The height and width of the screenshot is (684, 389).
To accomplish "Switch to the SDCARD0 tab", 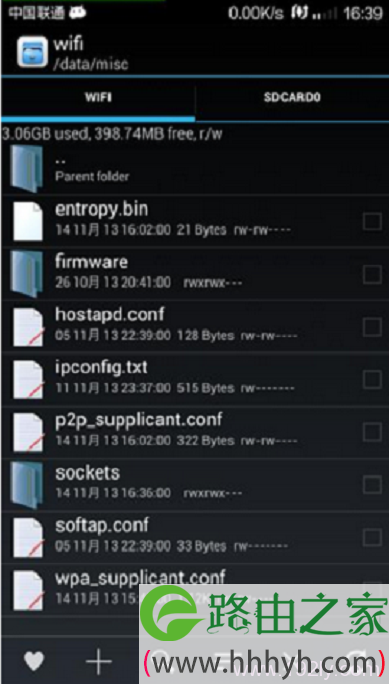I will click(x=292, y=97).
